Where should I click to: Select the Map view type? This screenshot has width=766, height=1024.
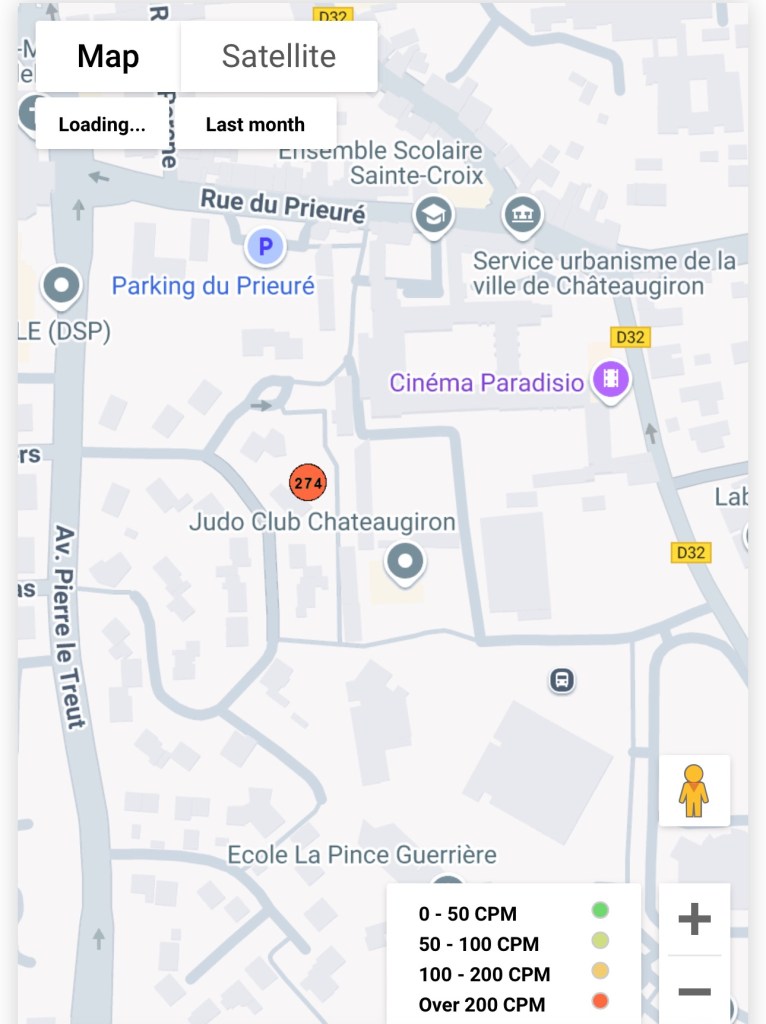[x=108, y=57]
